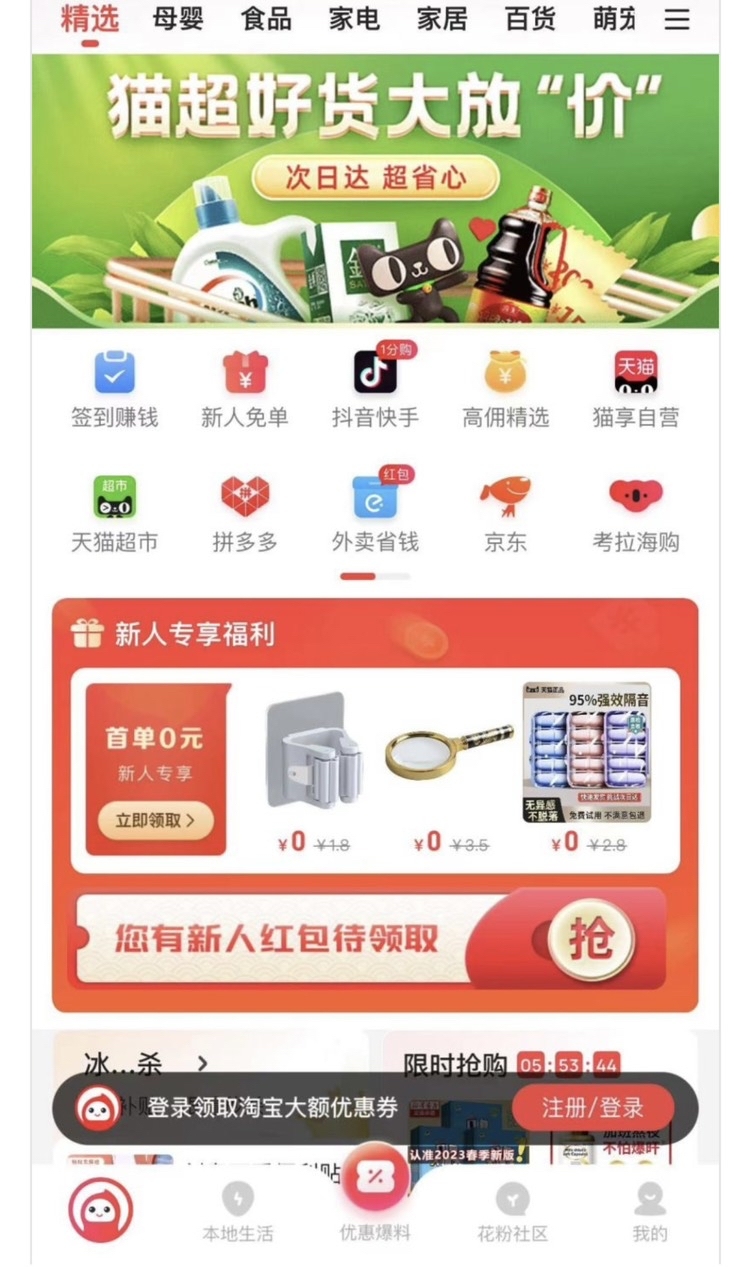Open the 猫超好货大放价 banner

tap(375, 190)
